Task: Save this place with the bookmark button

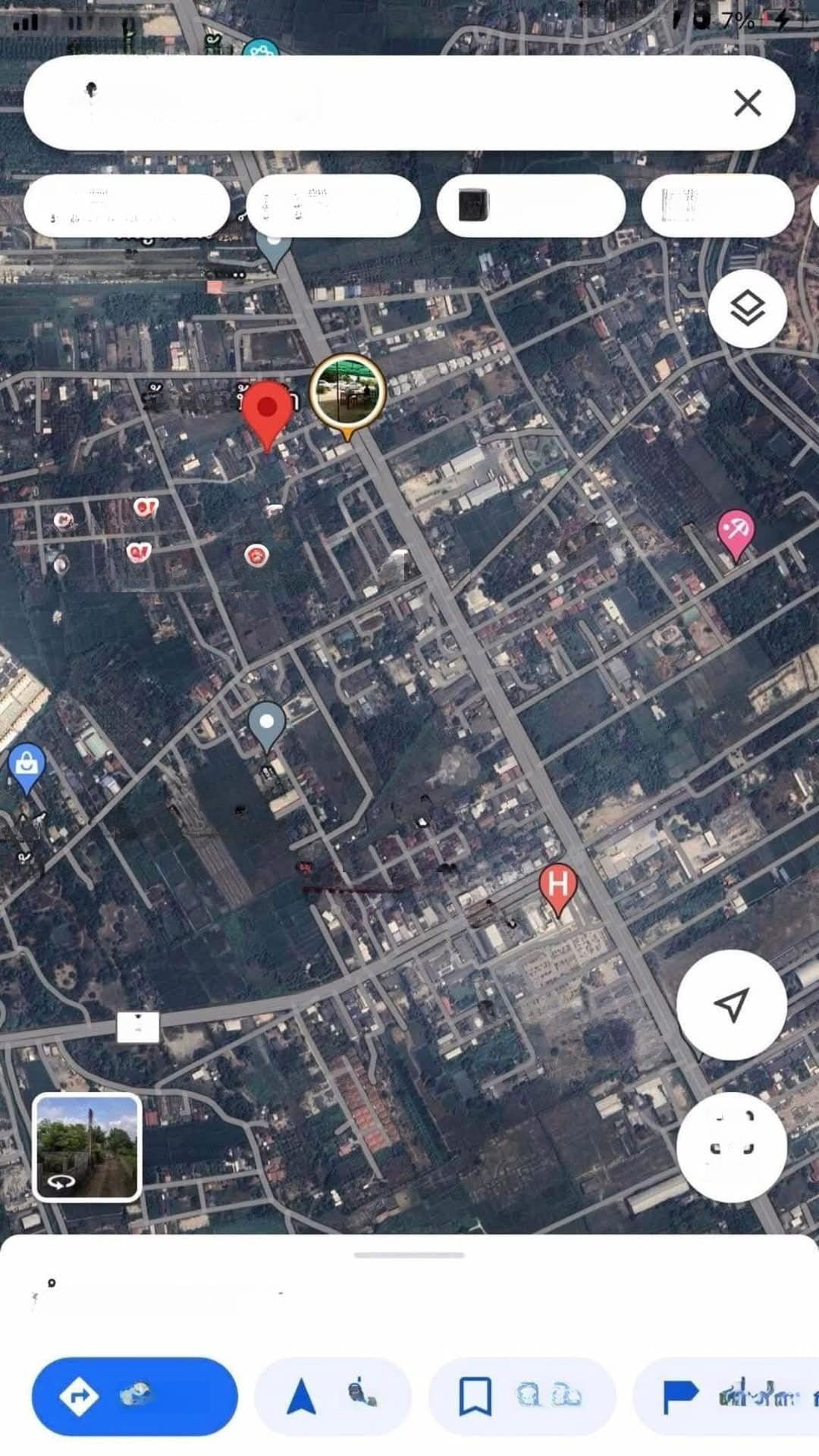Action: [522, 1396]
